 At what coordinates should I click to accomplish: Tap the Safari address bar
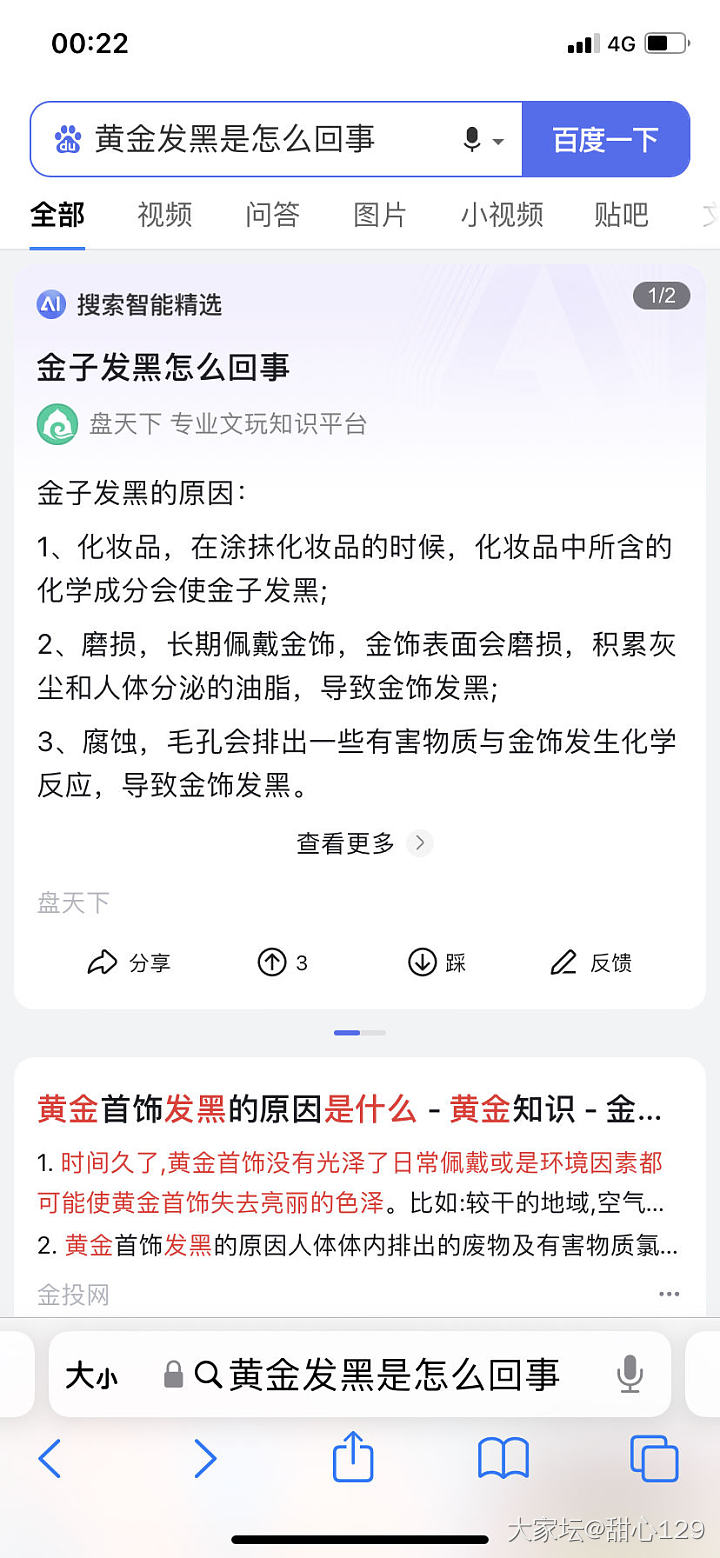tap(390, 1376)
